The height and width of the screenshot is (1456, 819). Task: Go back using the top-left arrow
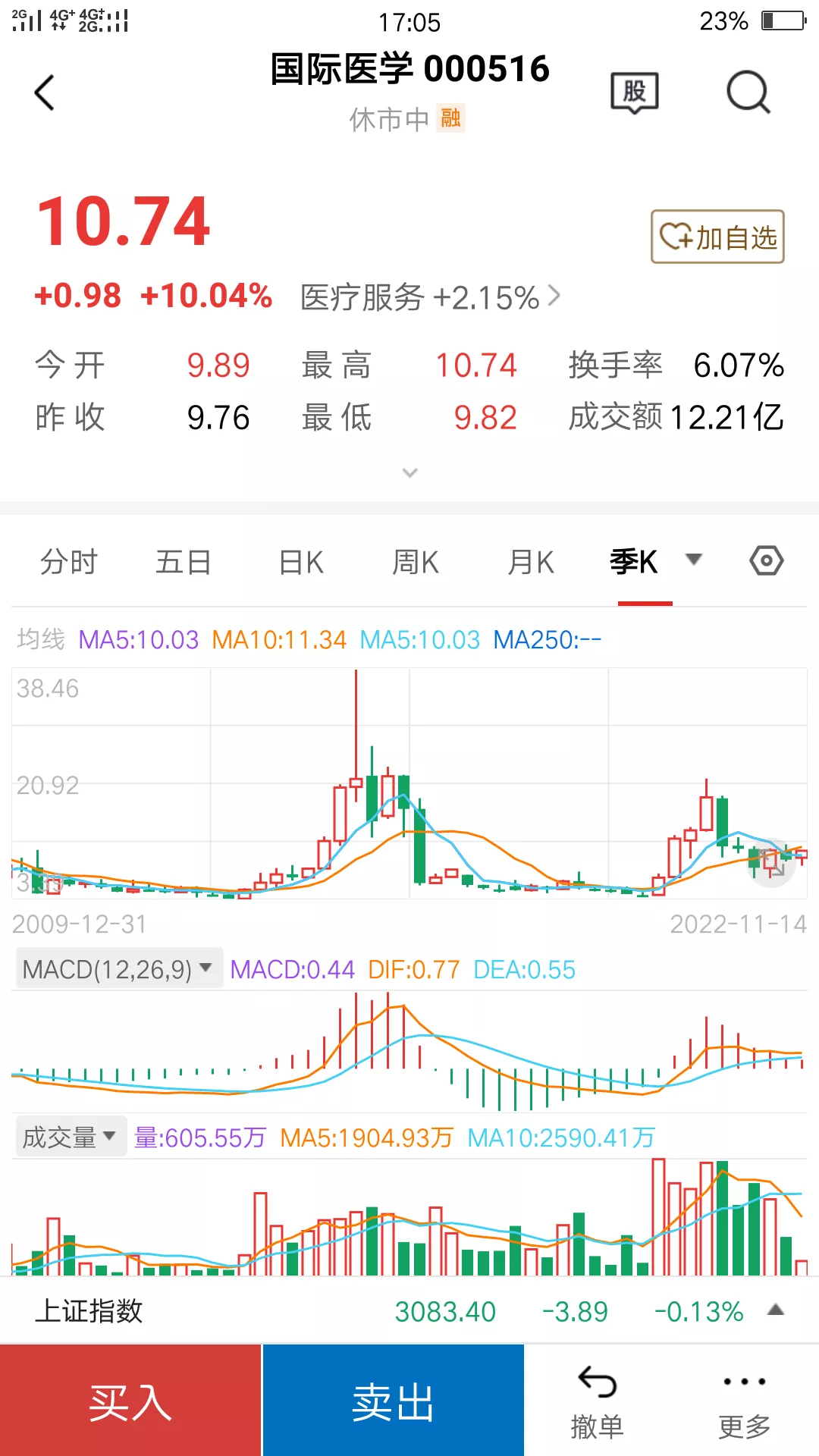(45, 93)
